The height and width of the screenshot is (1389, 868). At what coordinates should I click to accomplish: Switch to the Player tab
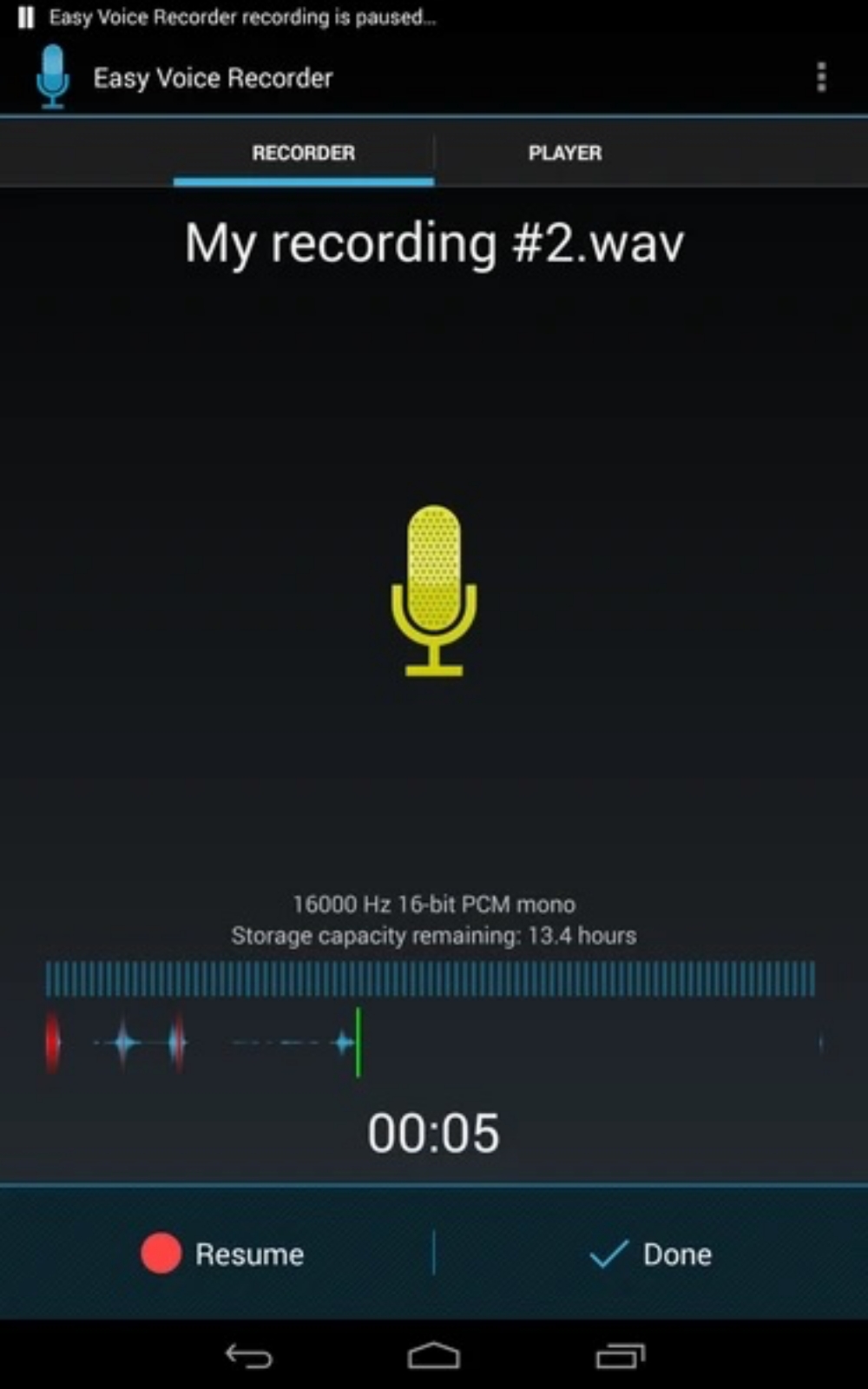click(564, 153)
